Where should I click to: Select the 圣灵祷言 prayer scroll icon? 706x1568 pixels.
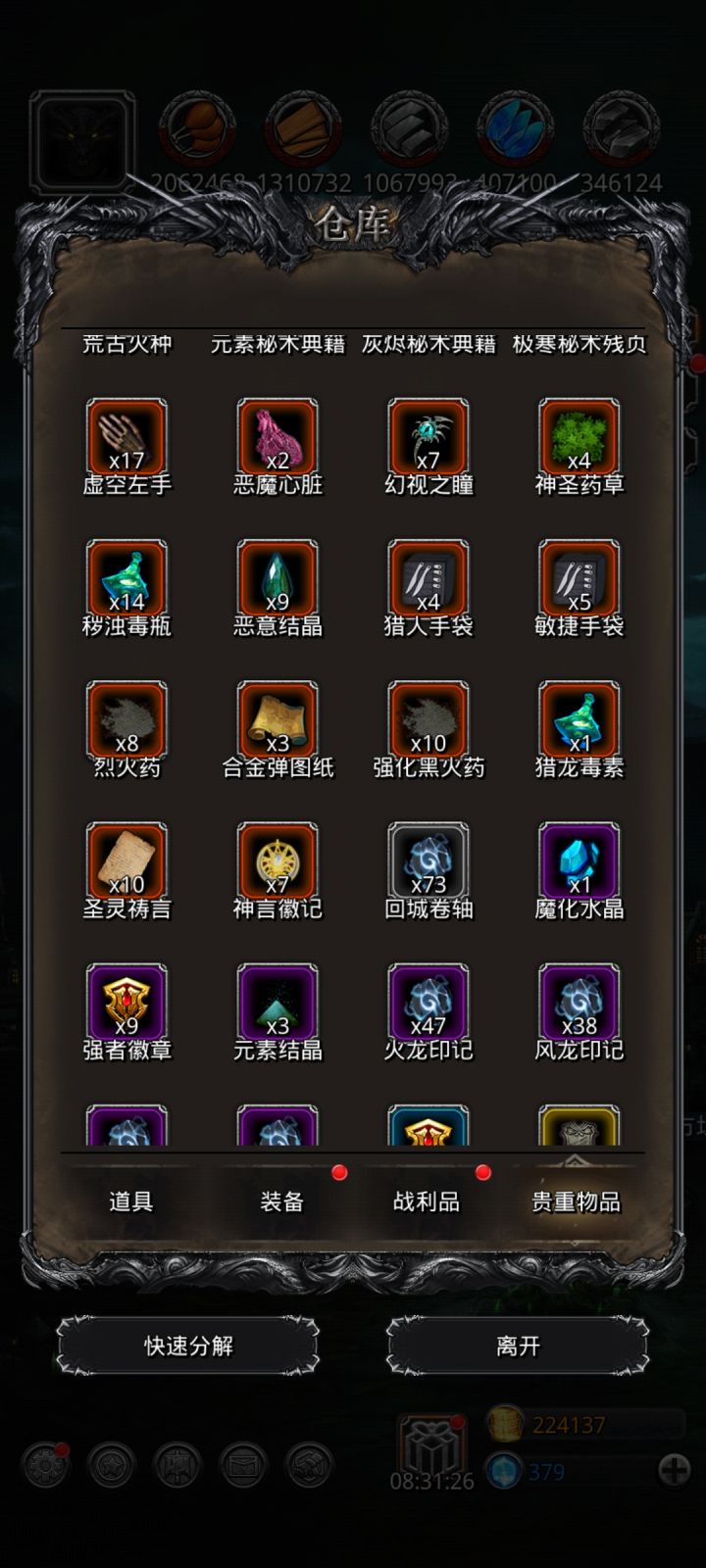coord(126,860)
